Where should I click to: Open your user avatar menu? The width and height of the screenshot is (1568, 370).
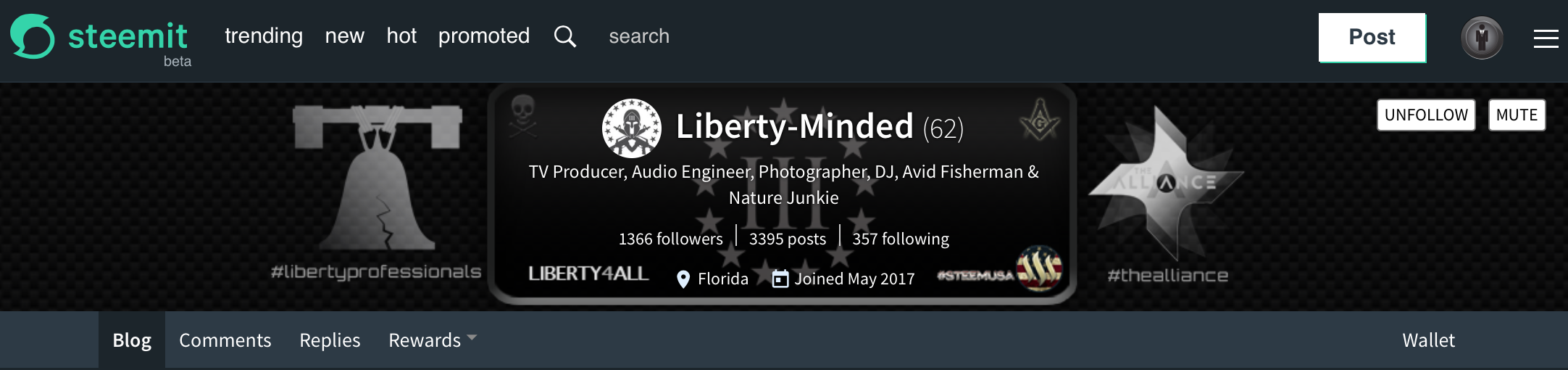[1482, 38]
